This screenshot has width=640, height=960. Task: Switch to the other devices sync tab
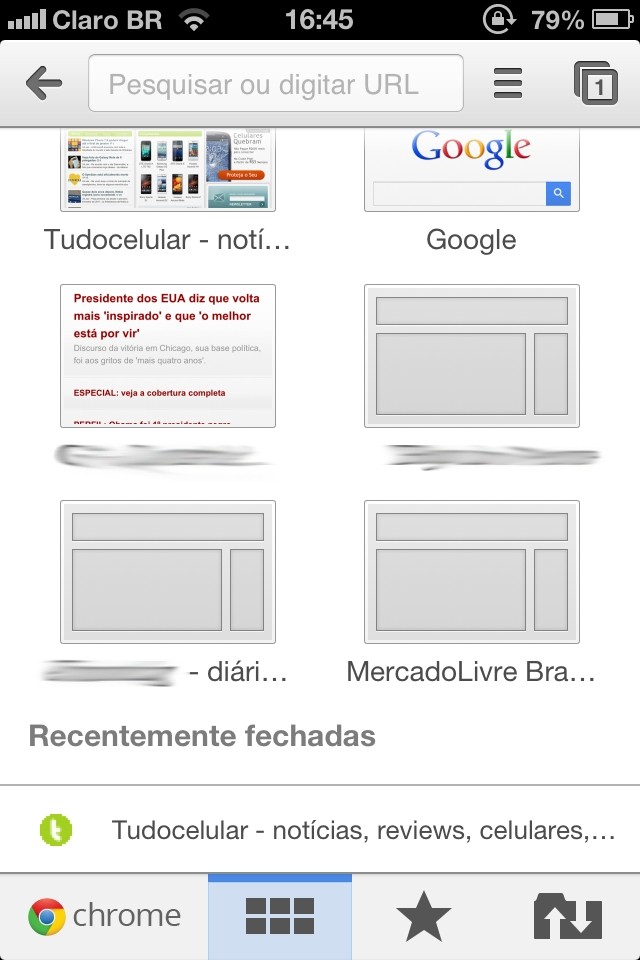click(x=567, y=916)
